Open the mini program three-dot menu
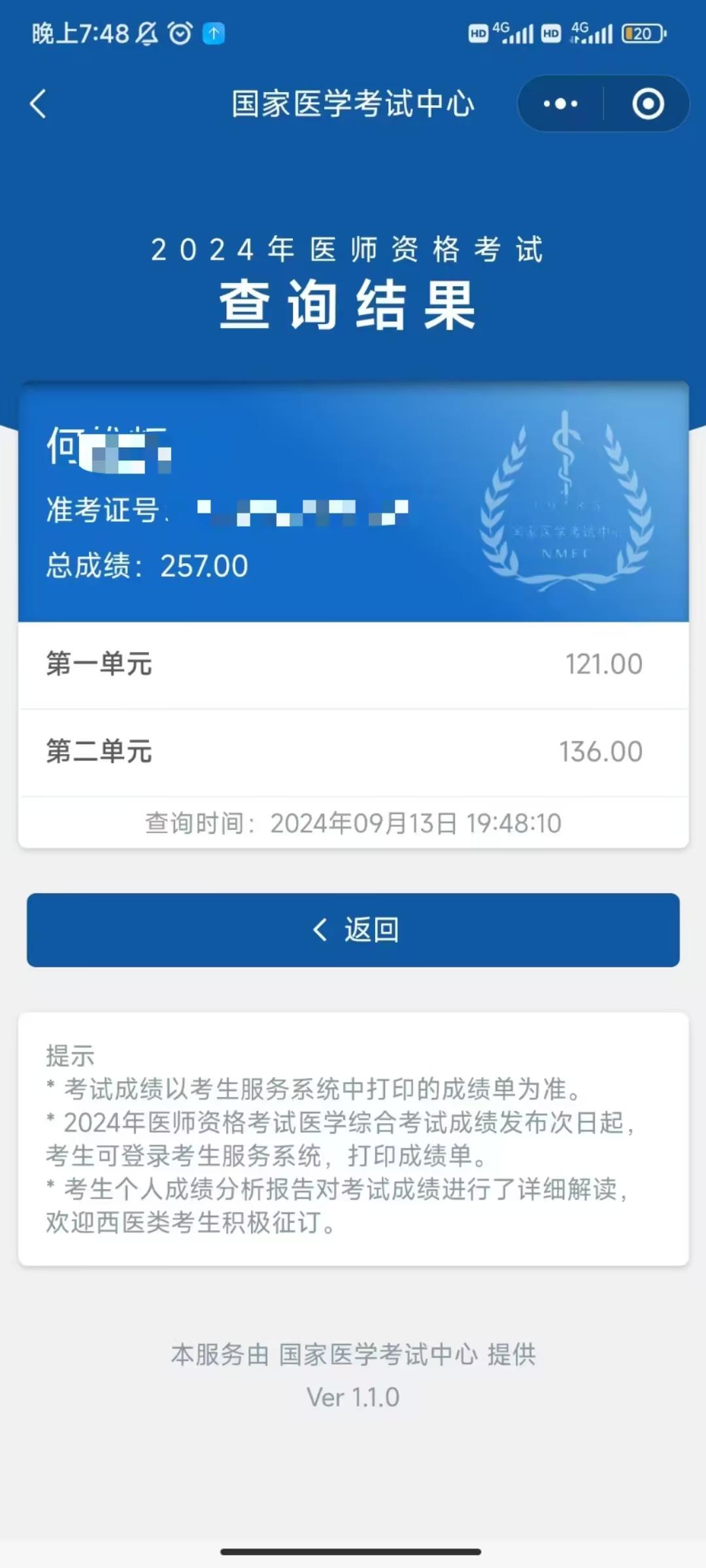Viewport: 706px width, 1568px height. pos(560,104)
